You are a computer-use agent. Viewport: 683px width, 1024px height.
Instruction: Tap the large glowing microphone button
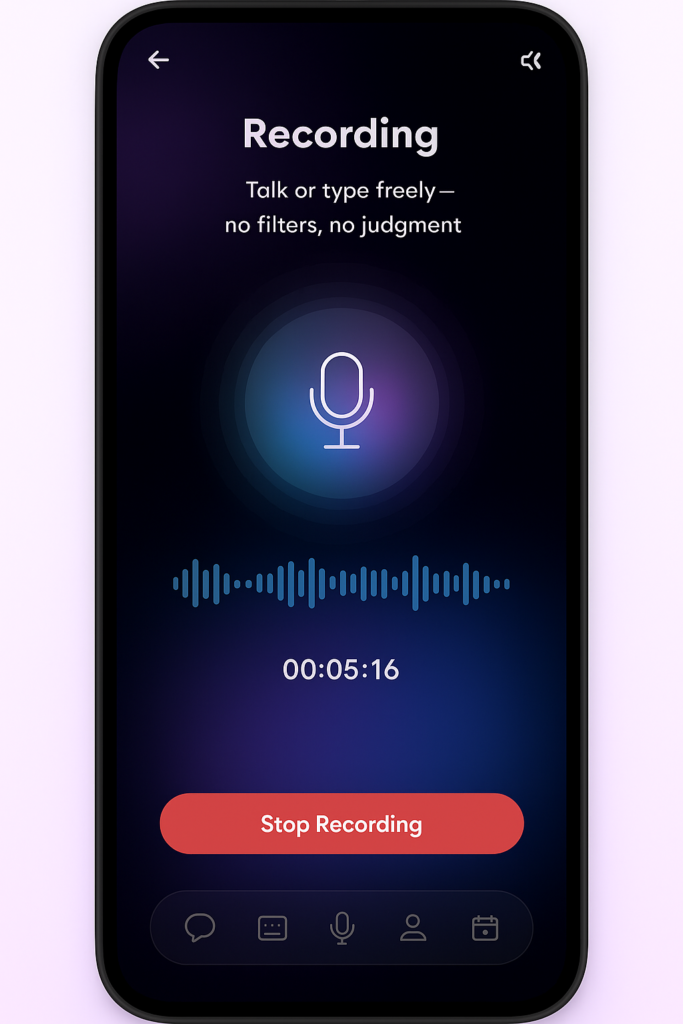(341, 401)
